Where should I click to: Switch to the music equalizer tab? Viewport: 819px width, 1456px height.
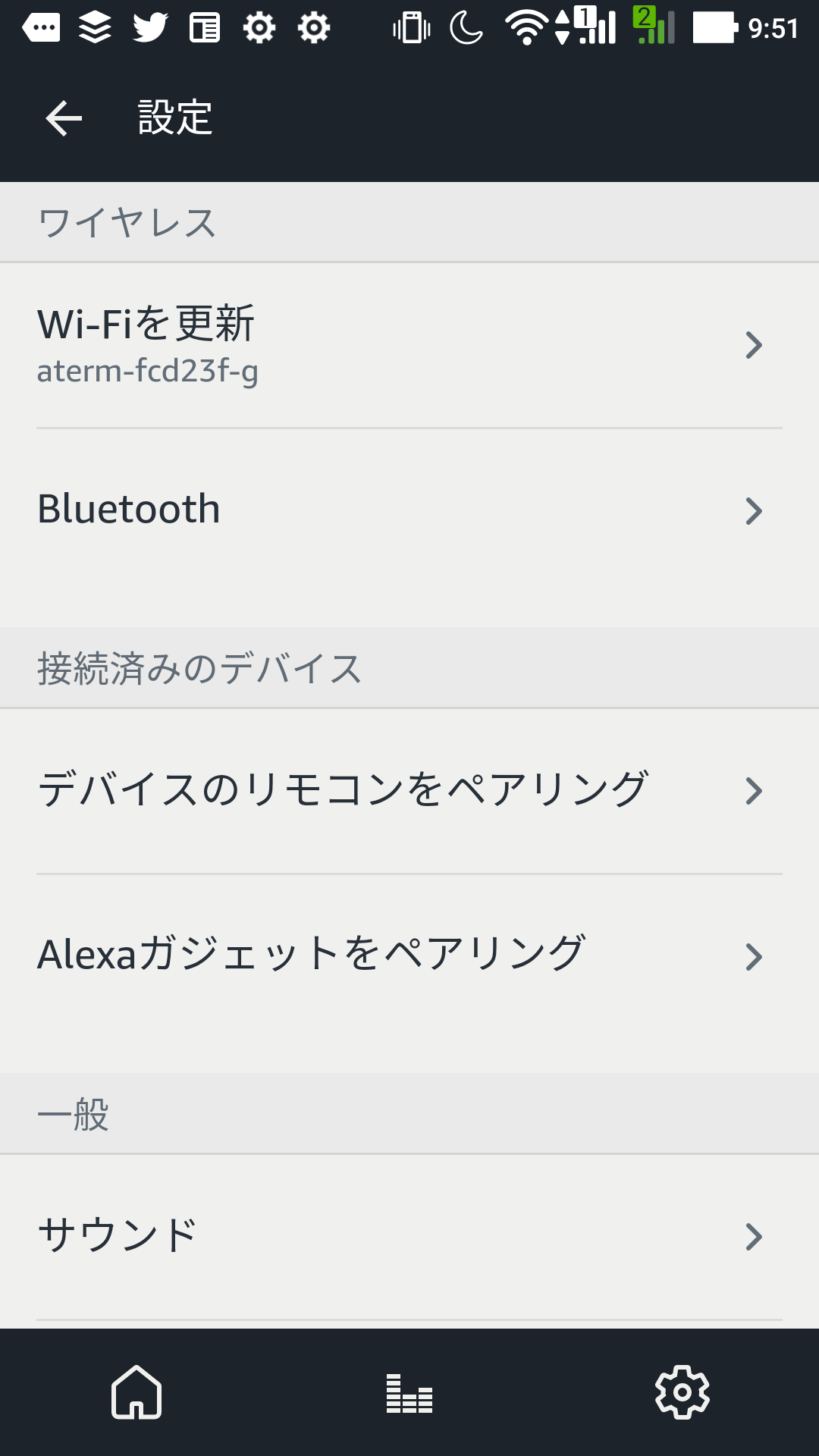click(x=409, y=1393)
